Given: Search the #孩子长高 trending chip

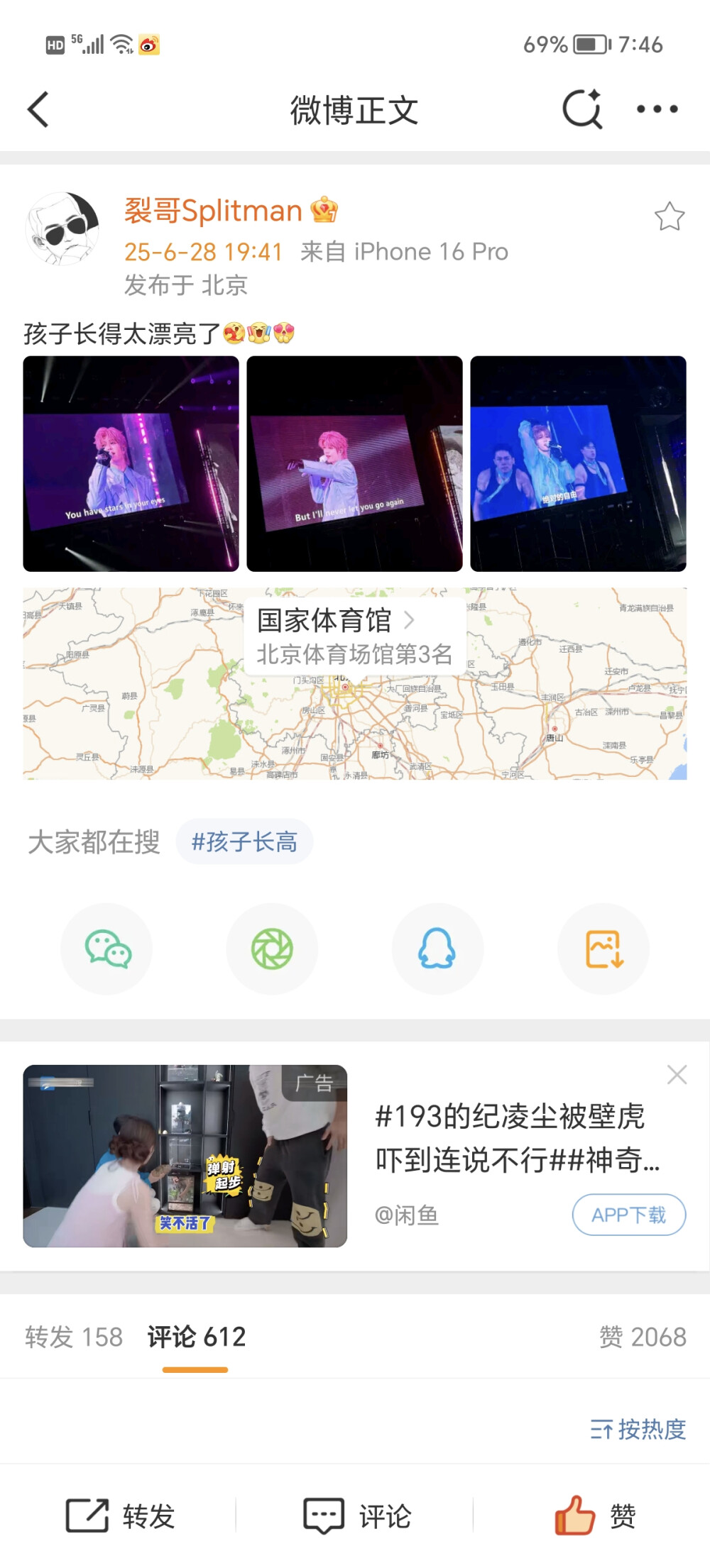Looking at the screenshot, I should [x=244, y=842].
